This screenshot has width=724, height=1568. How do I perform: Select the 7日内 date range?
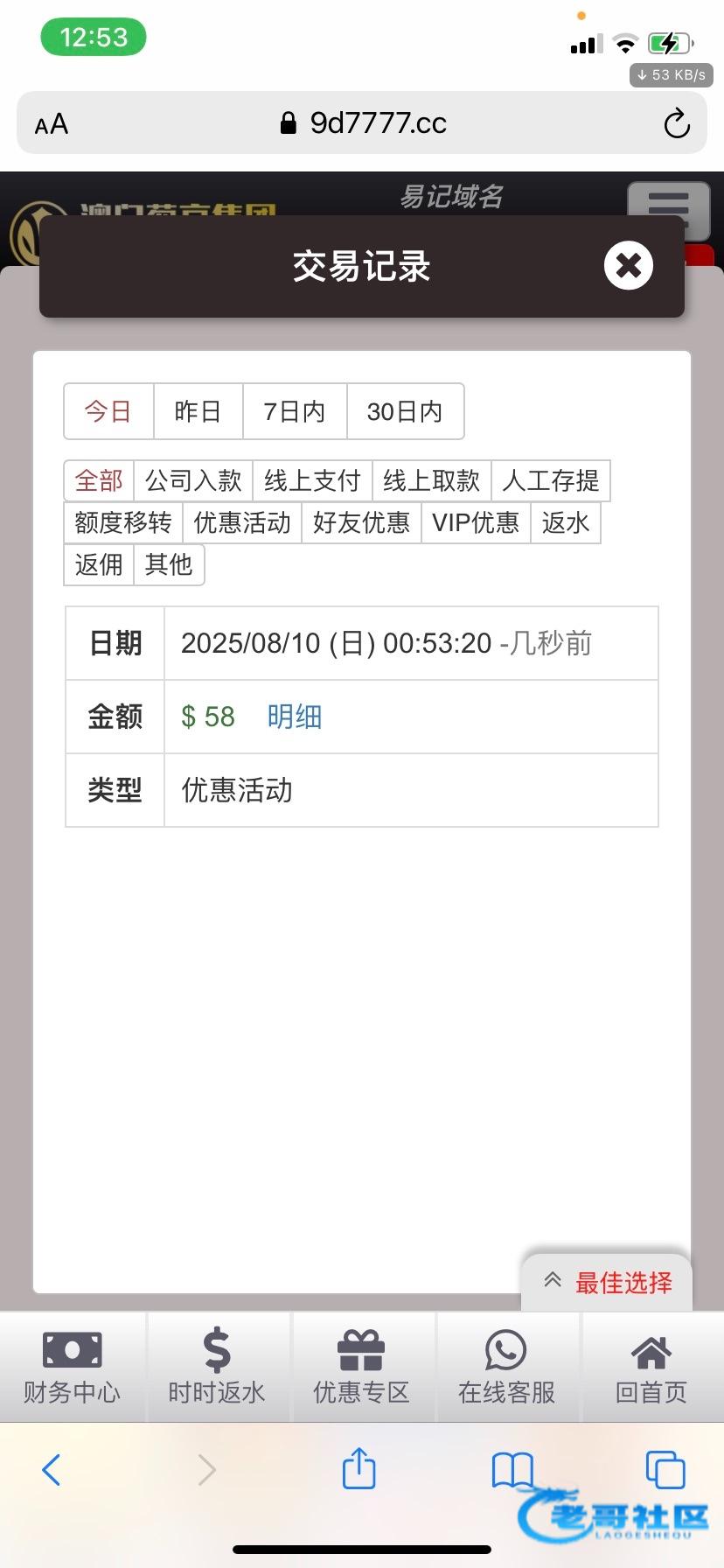295,411
